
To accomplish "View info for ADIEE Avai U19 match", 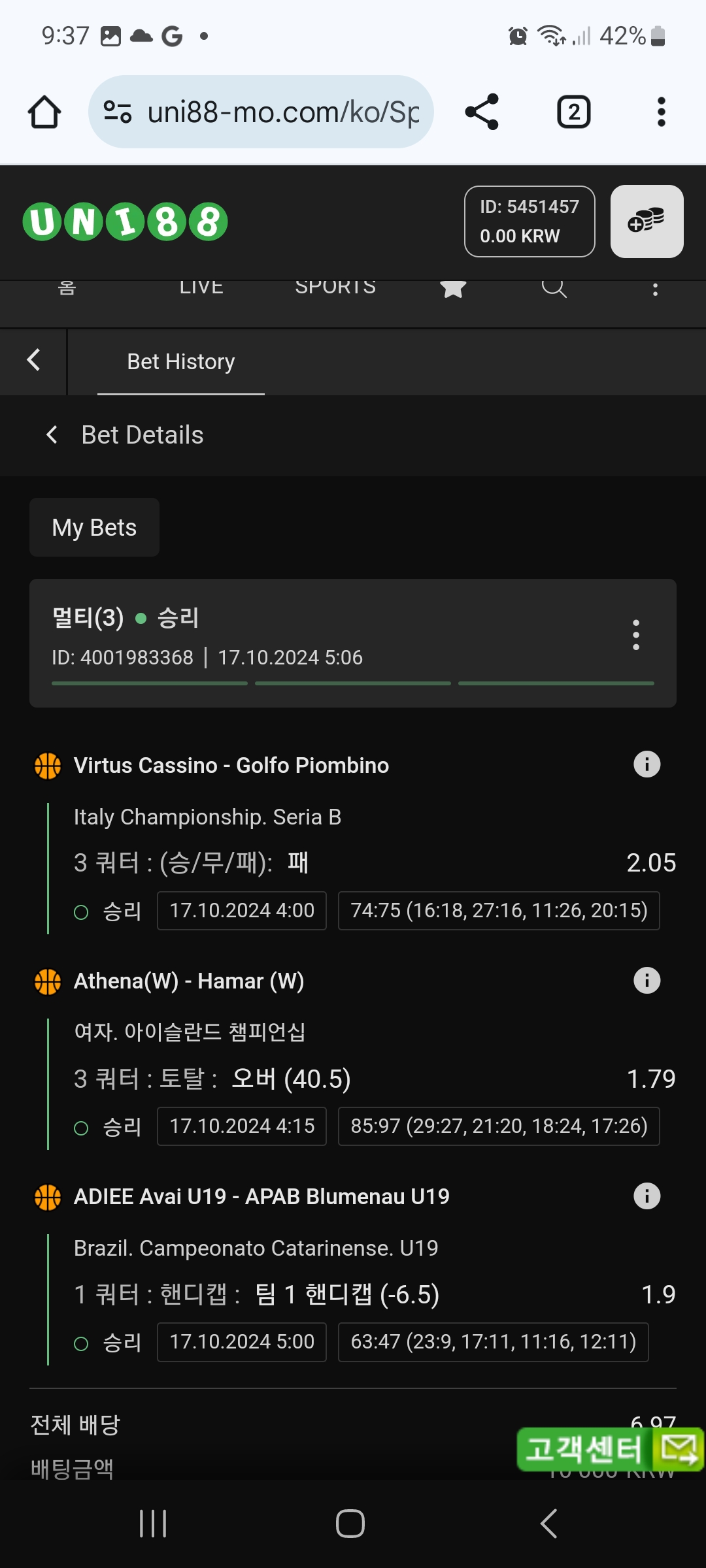I will click(647, 1196).
